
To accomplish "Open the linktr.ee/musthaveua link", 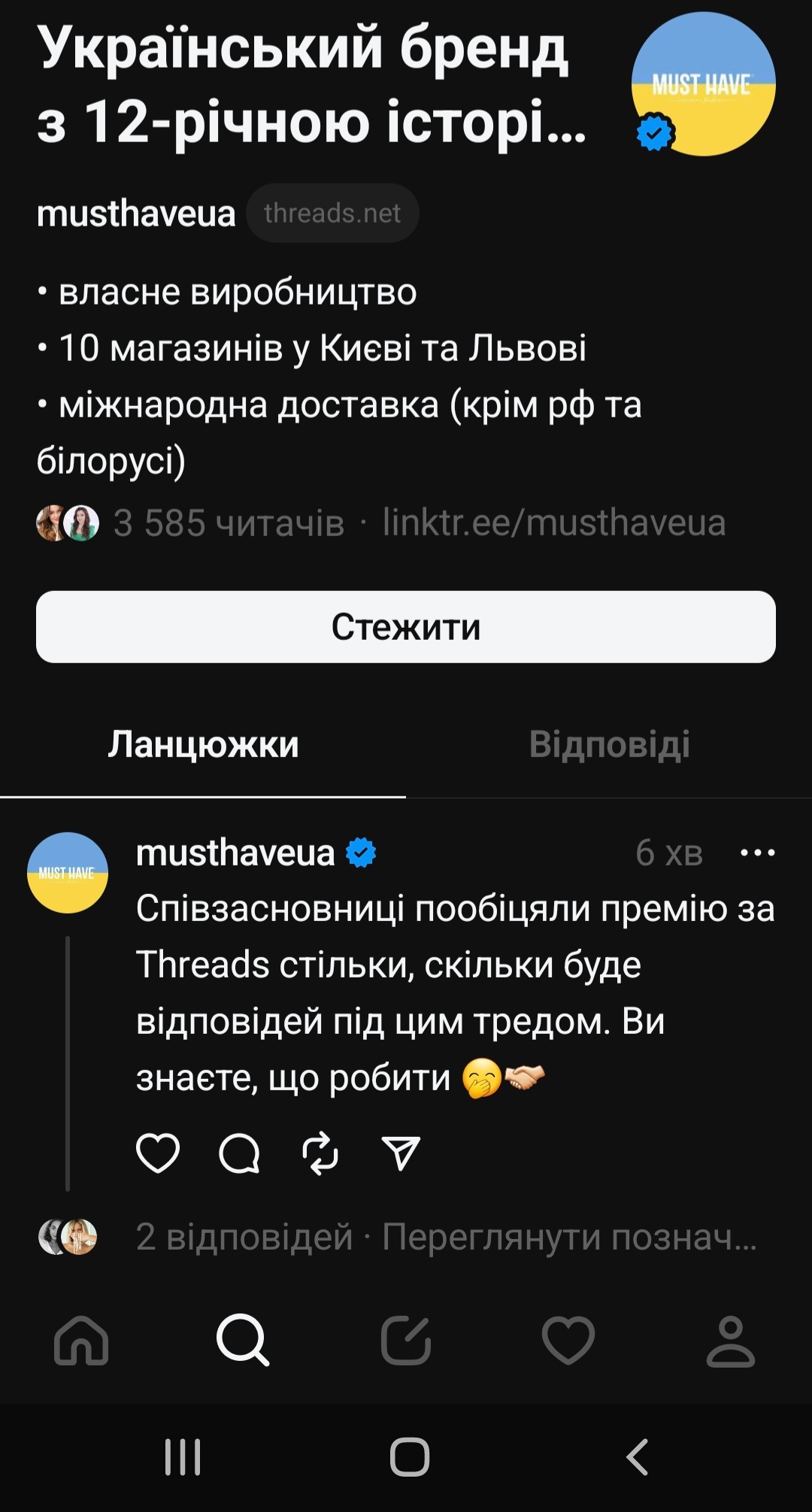I will click(554, 523).
